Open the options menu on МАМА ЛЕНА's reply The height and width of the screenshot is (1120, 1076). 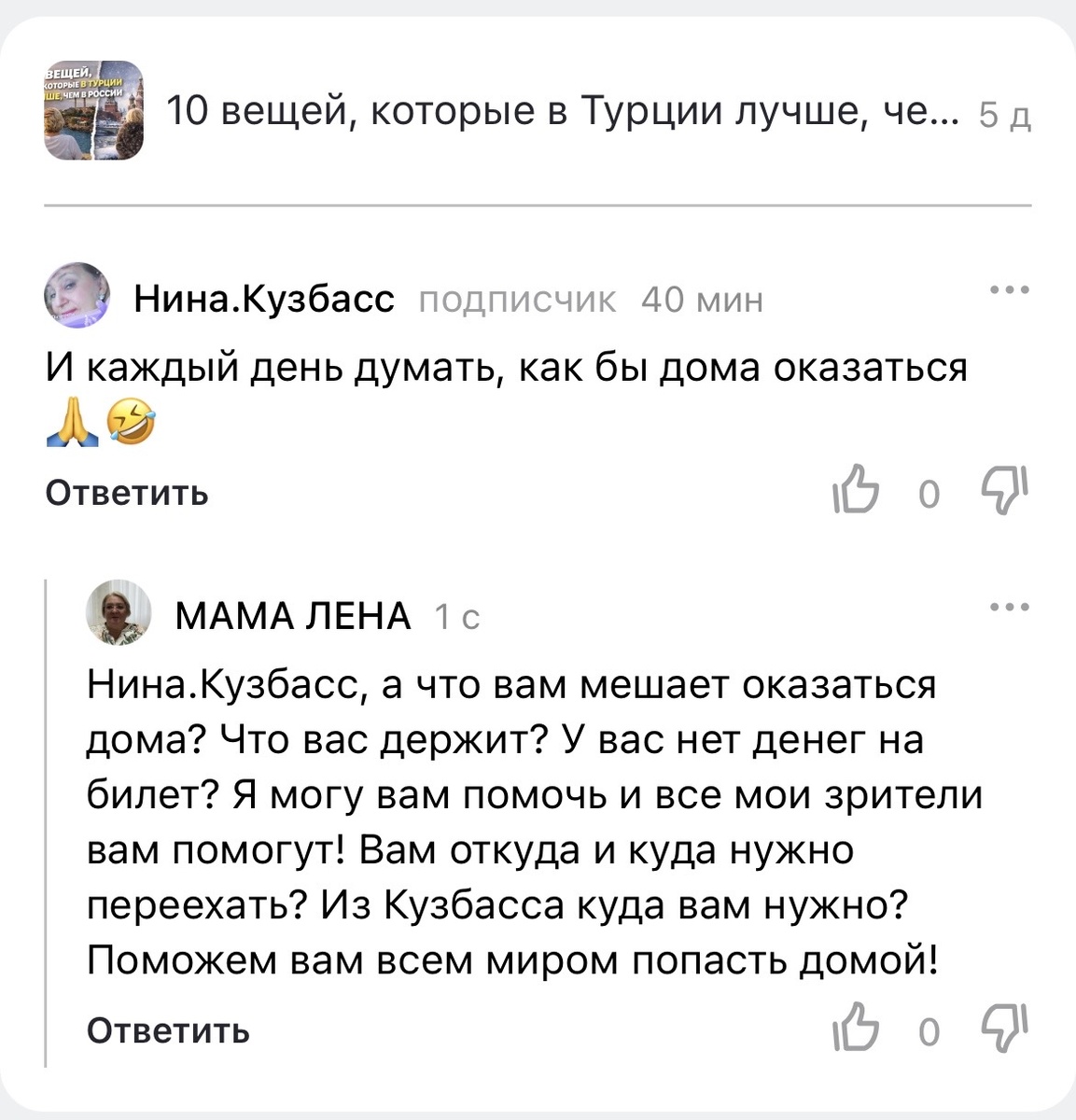1011,607
